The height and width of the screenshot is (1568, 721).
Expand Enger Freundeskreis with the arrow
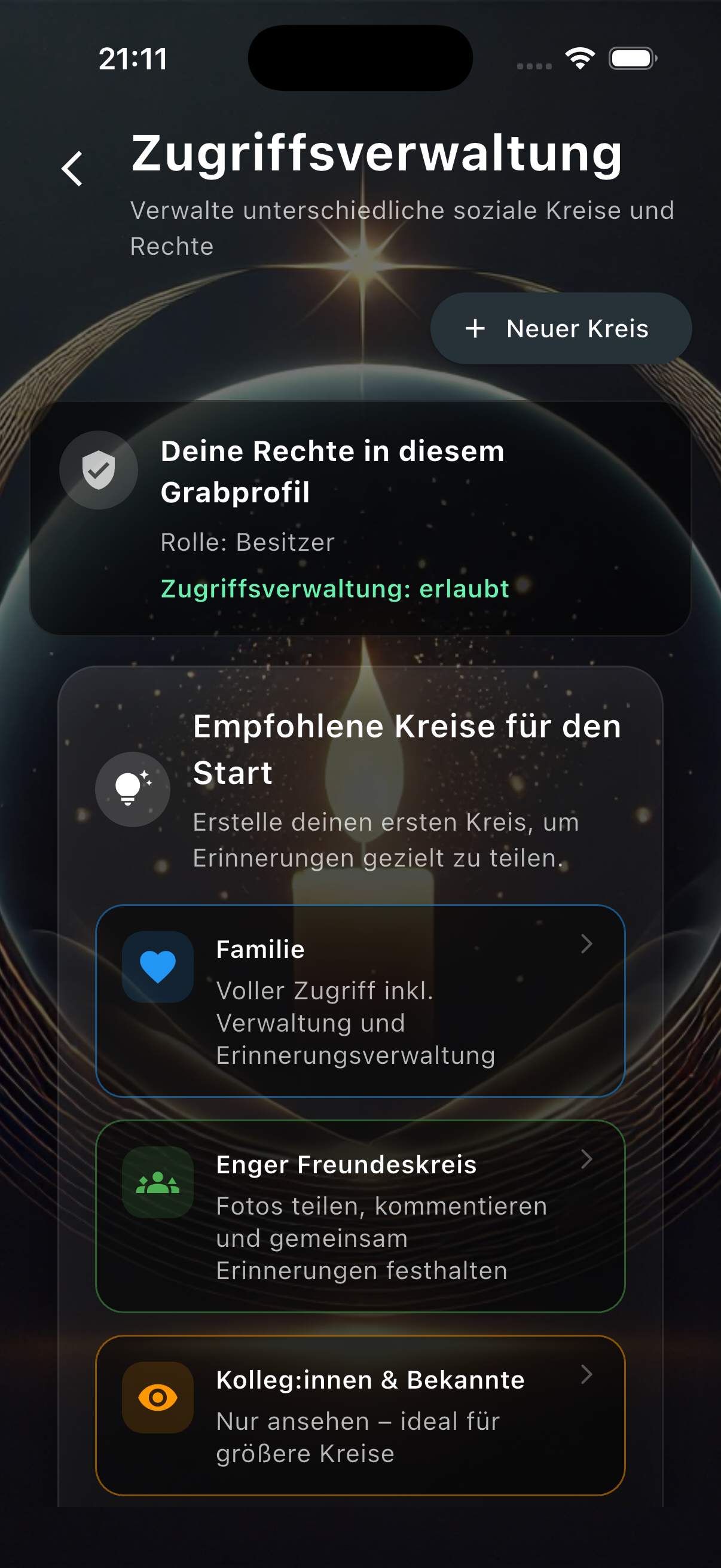(586, 1159)
